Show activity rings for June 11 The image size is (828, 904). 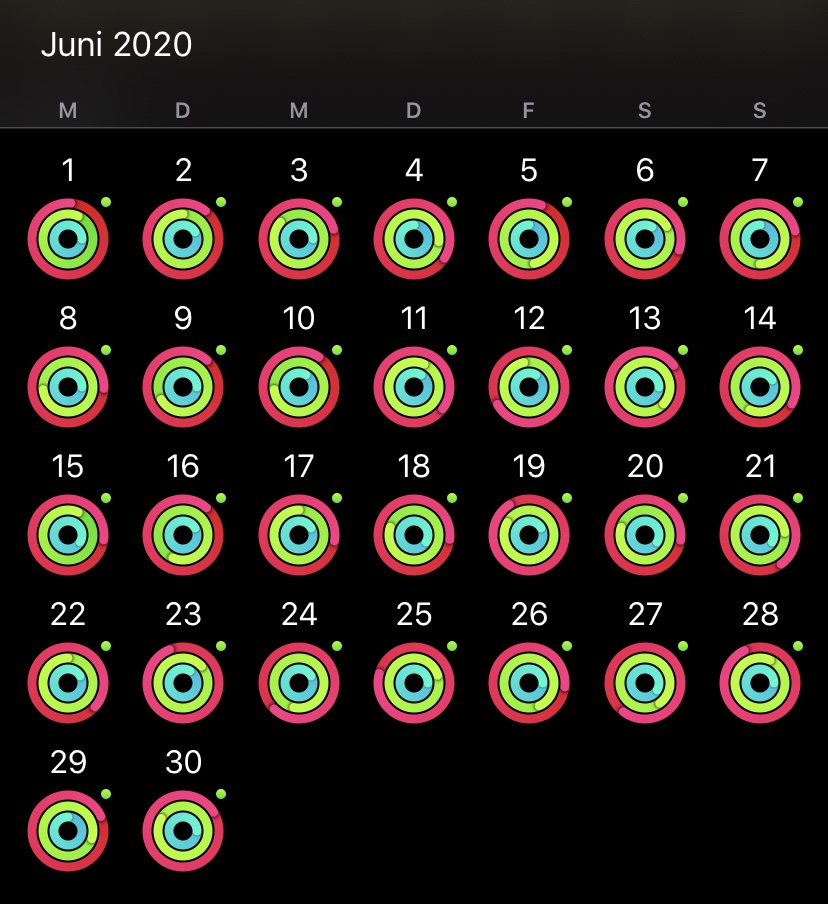pyautogui.click(x=414, y=387)
